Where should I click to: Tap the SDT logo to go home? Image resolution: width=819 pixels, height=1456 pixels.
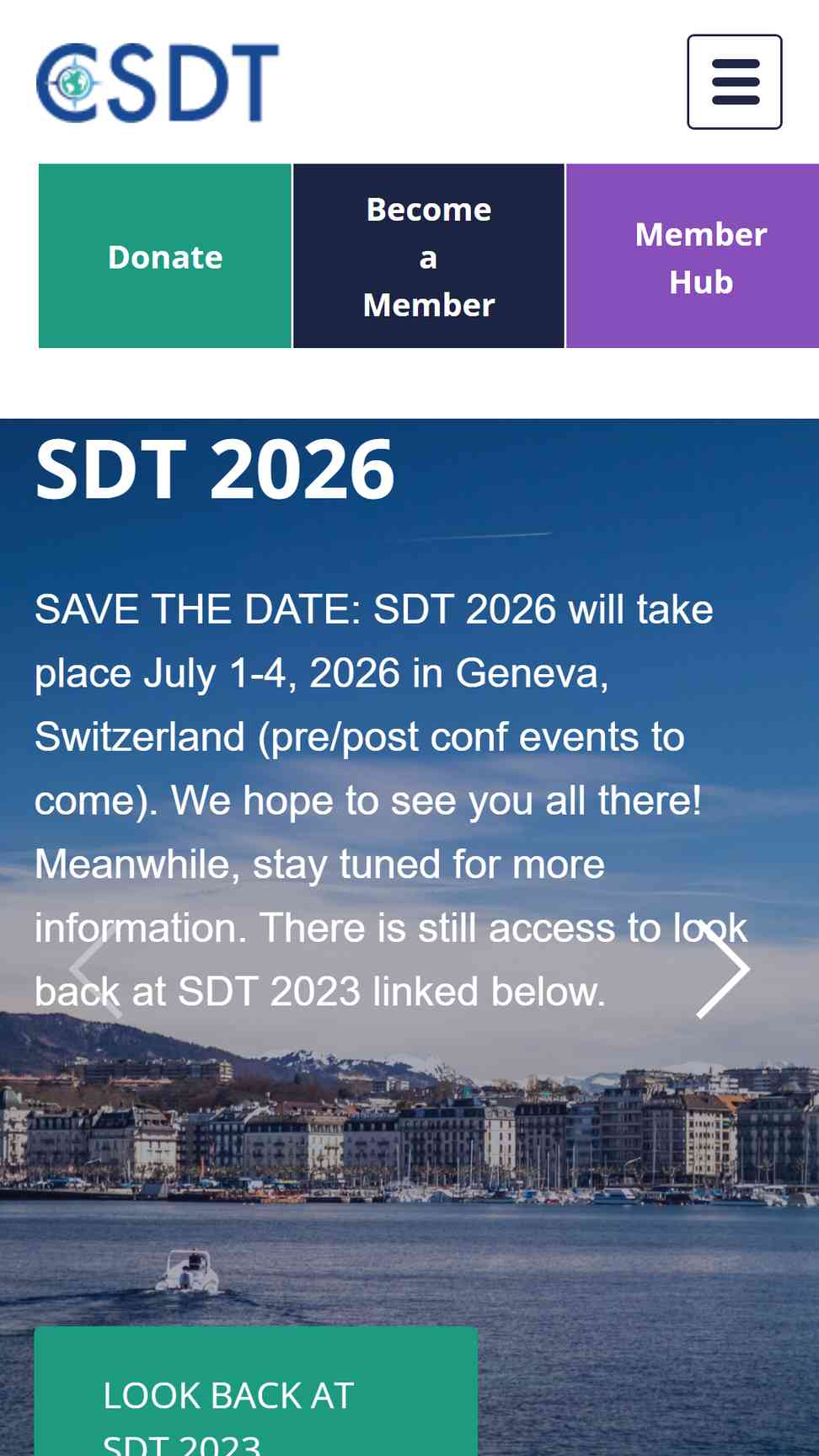pos(158,83)
